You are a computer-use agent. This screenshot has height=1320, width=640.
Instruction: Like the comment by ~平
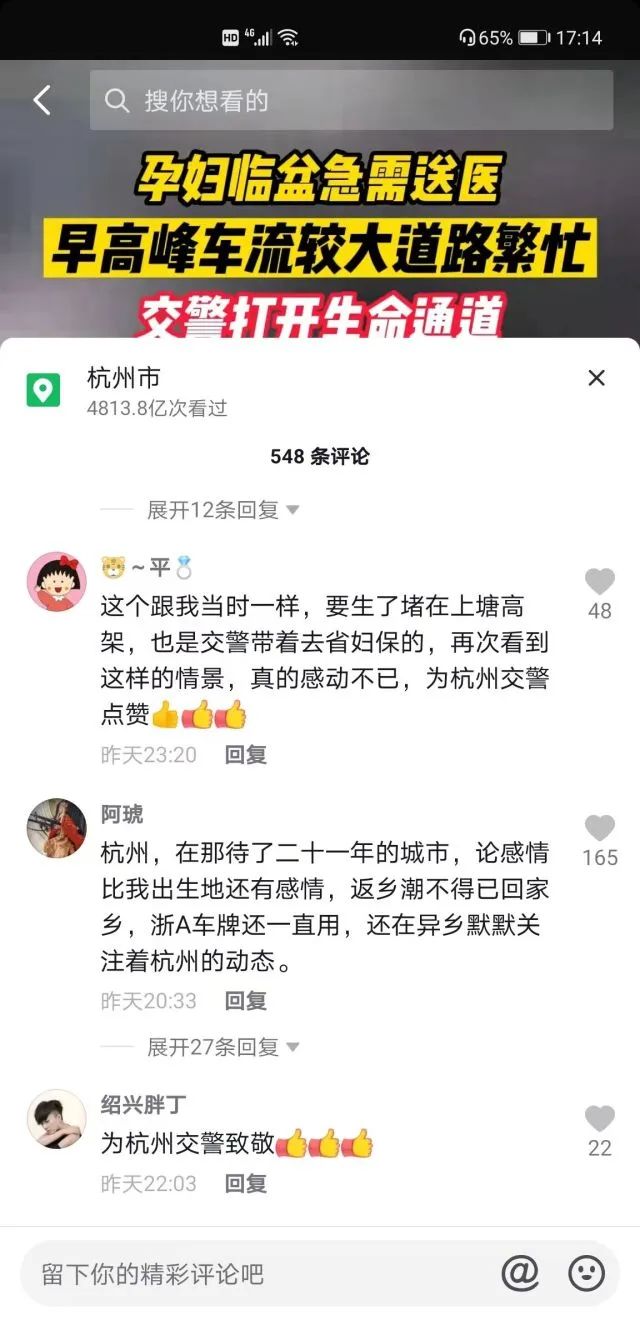[x=599, y=582]
